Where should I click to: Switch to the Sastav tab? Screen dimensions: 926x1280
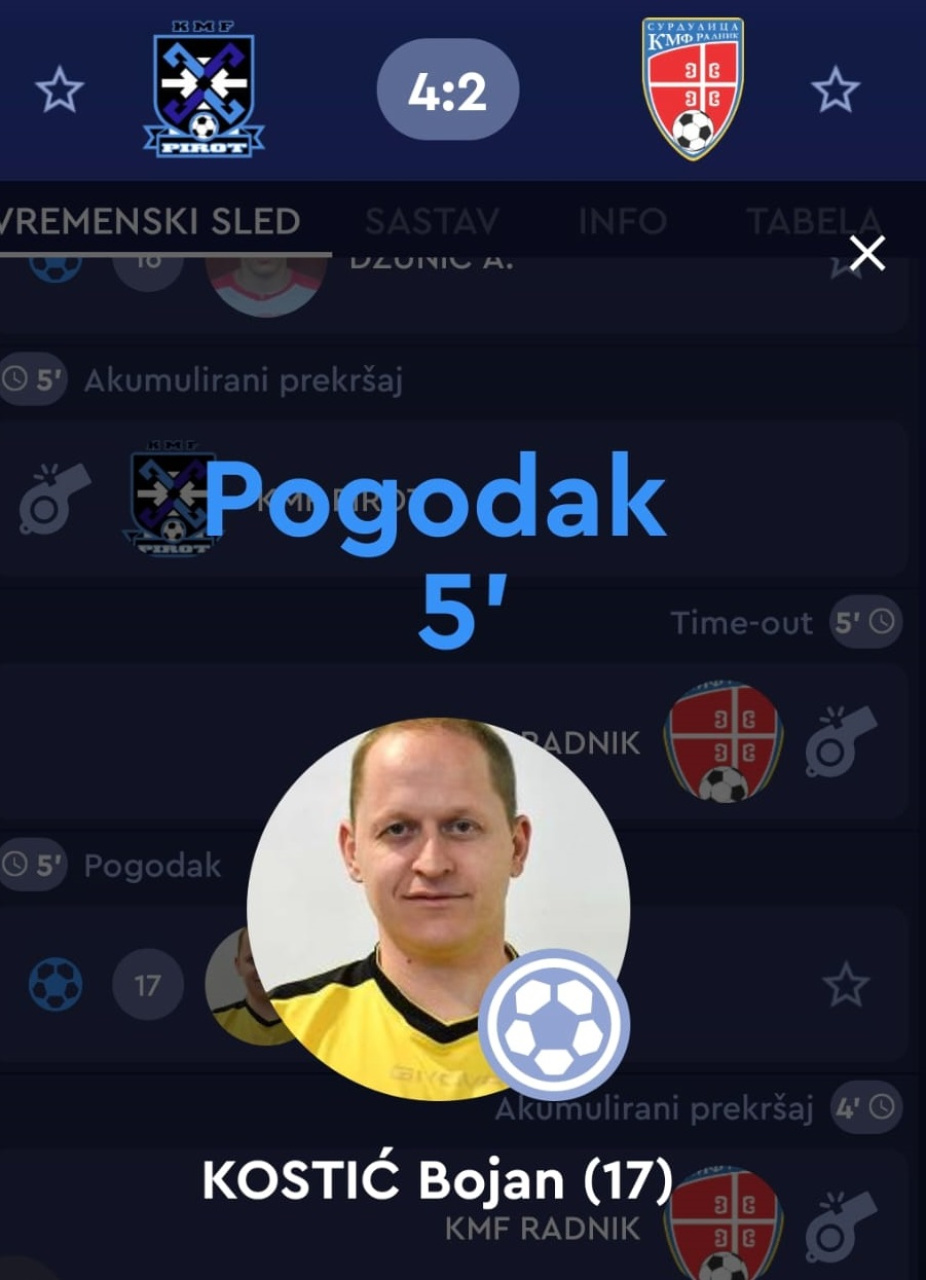pos(431,221)
